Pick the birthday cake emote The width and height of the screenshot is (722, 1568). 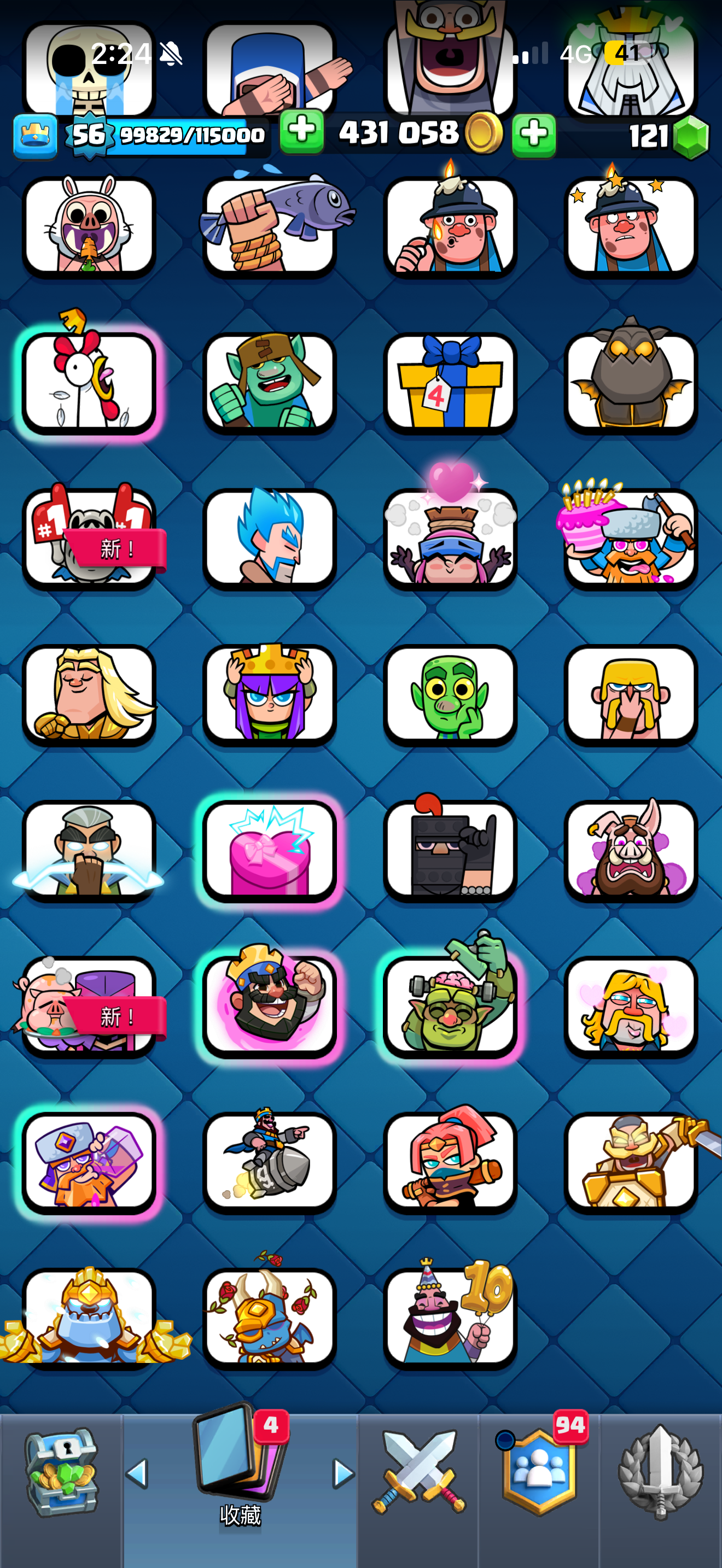[630, 538]
